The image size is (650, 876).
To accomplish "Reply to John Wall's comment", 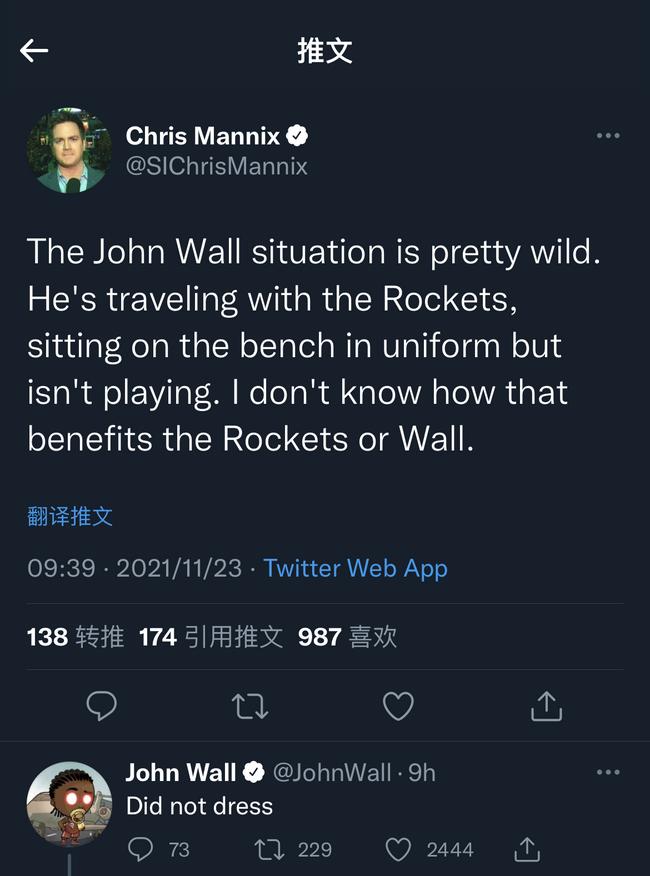I will [143, 849].
